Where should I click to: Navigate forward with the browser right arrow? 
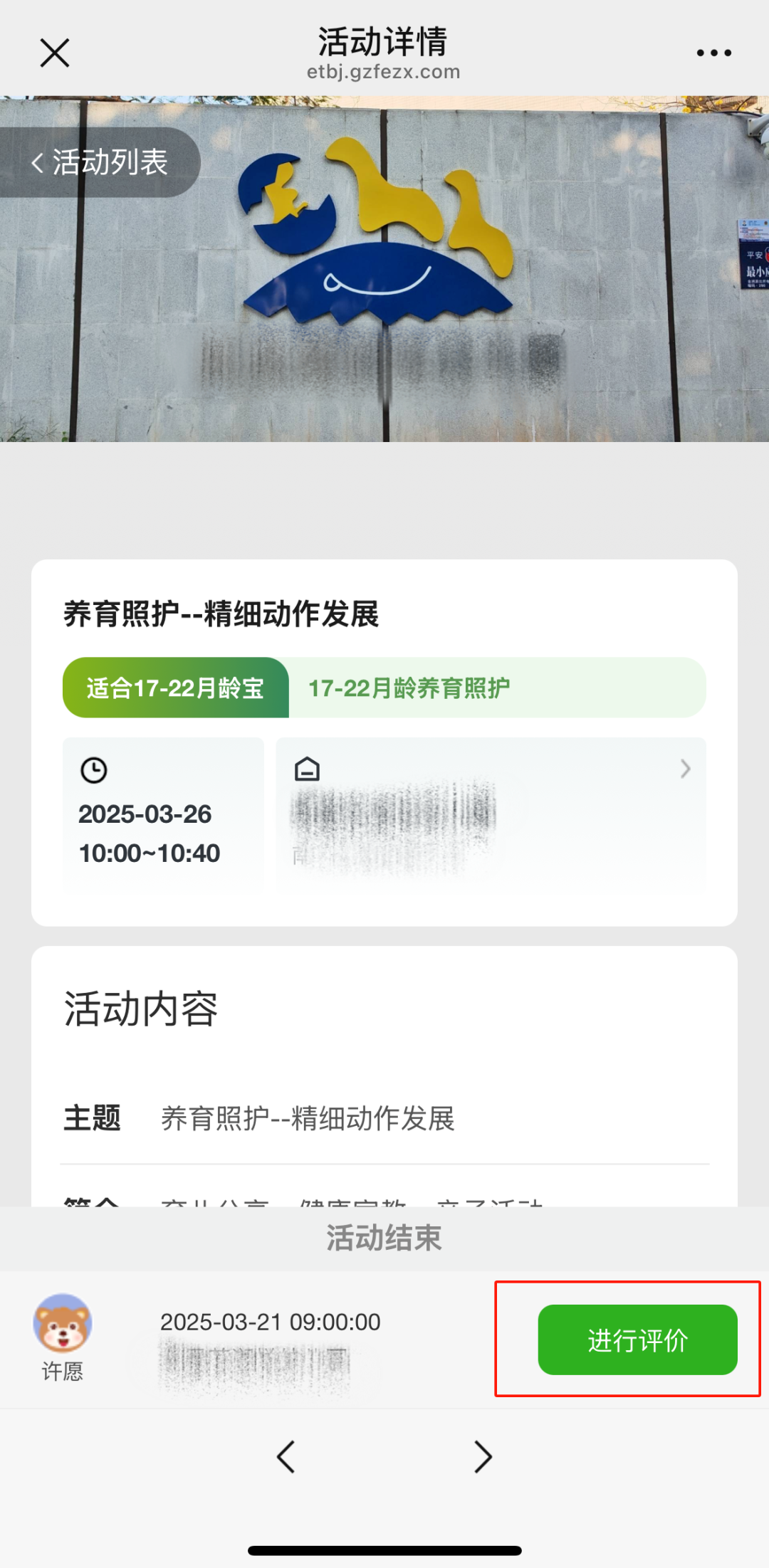pos(483,1457)
